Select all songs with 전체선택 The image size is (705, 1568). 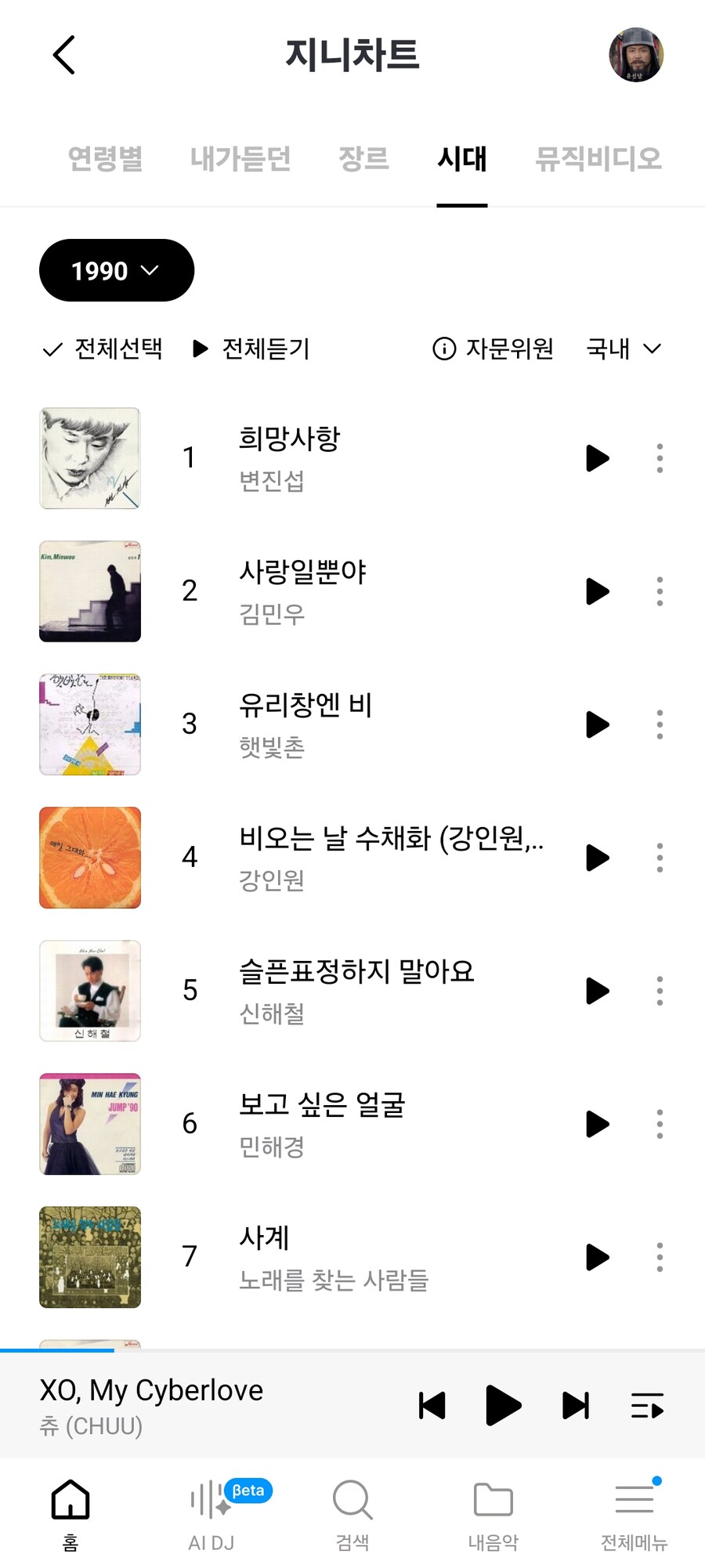(103, 349)
